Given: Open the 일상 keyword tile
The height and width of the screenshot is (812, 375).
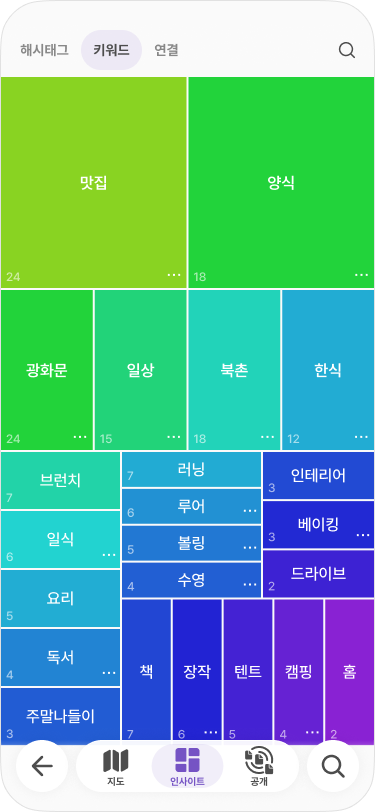Looking at the screenshot, I should tap(140, 370).
